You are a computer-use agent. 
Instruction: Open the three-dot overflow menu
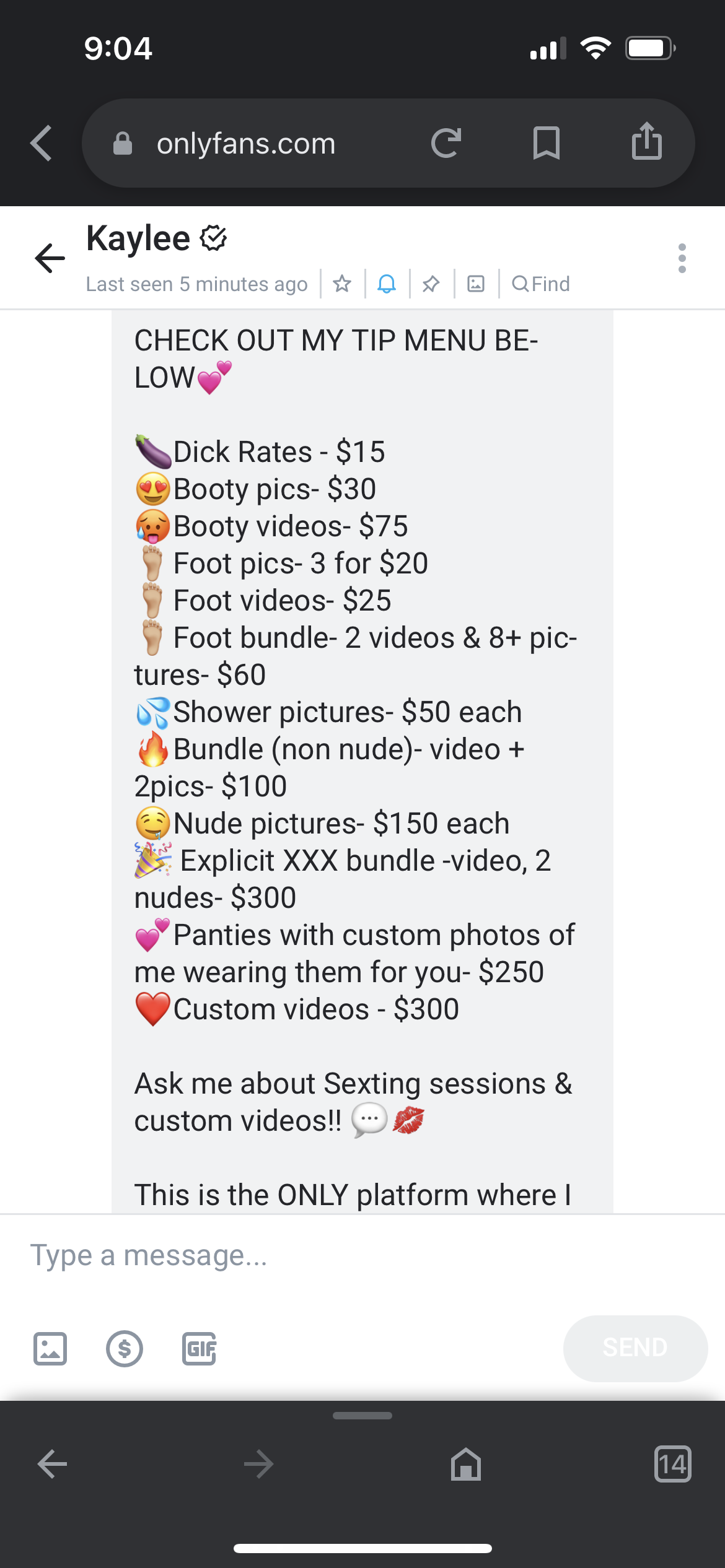(x=682, y=258)
